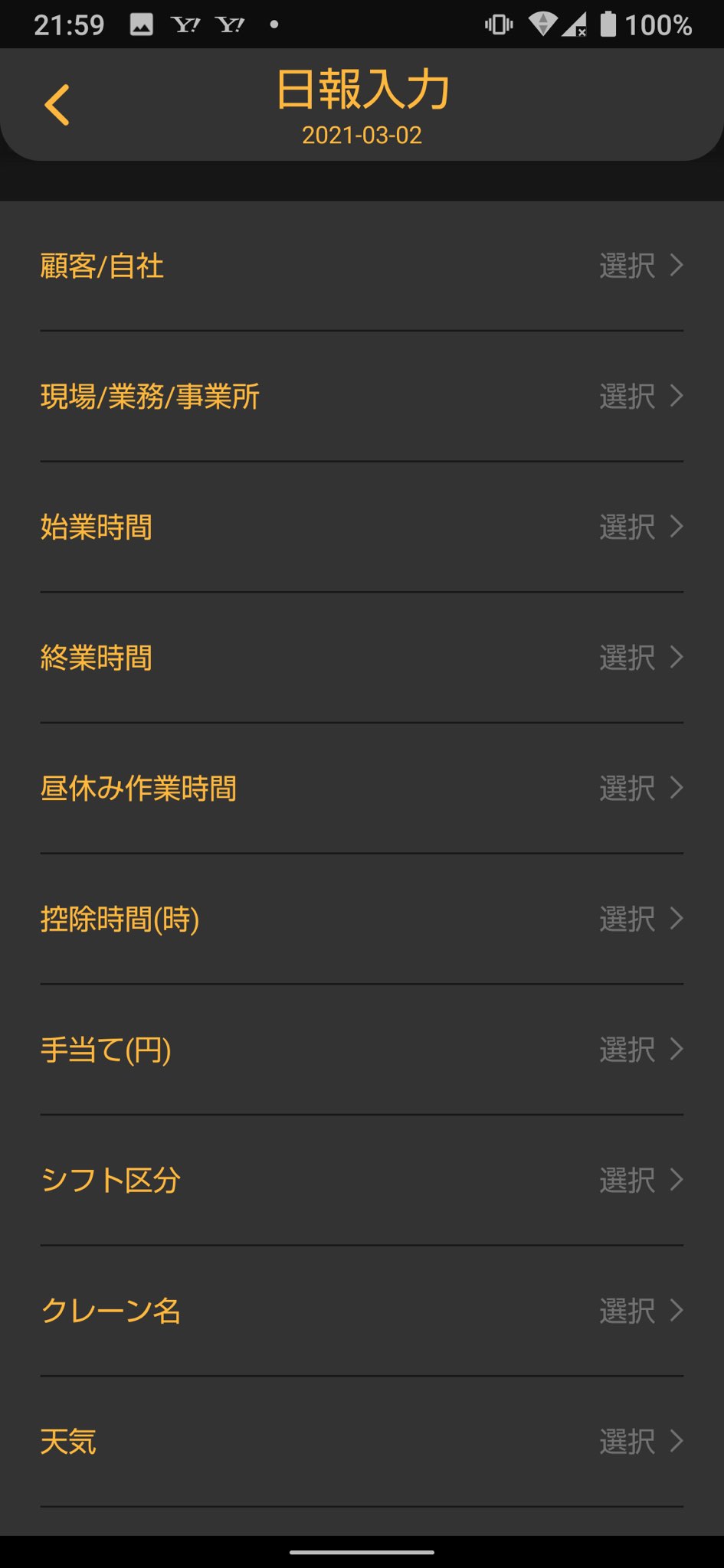Open the 天気 weather selection
This screenshot has height=1568, width=724.
(x=362, y=1442)
